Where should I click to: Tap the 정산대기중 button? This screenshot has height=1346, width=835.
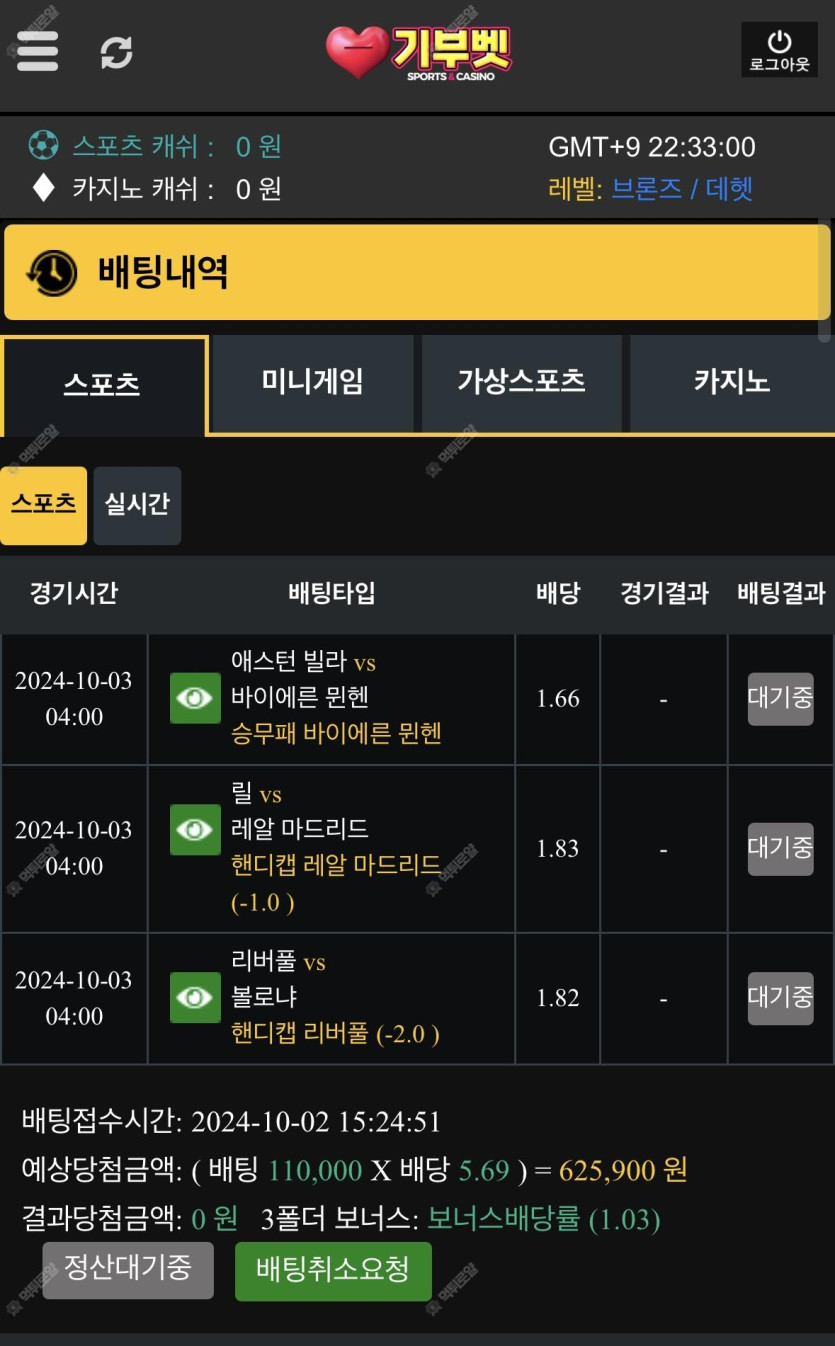(x=128, y=1270)
